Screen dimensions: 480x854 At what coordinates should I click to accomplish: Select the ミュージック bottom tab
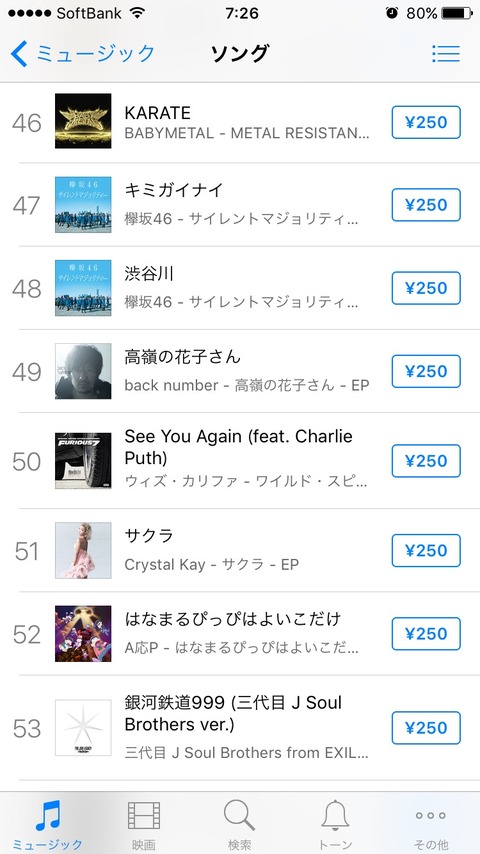47,824
